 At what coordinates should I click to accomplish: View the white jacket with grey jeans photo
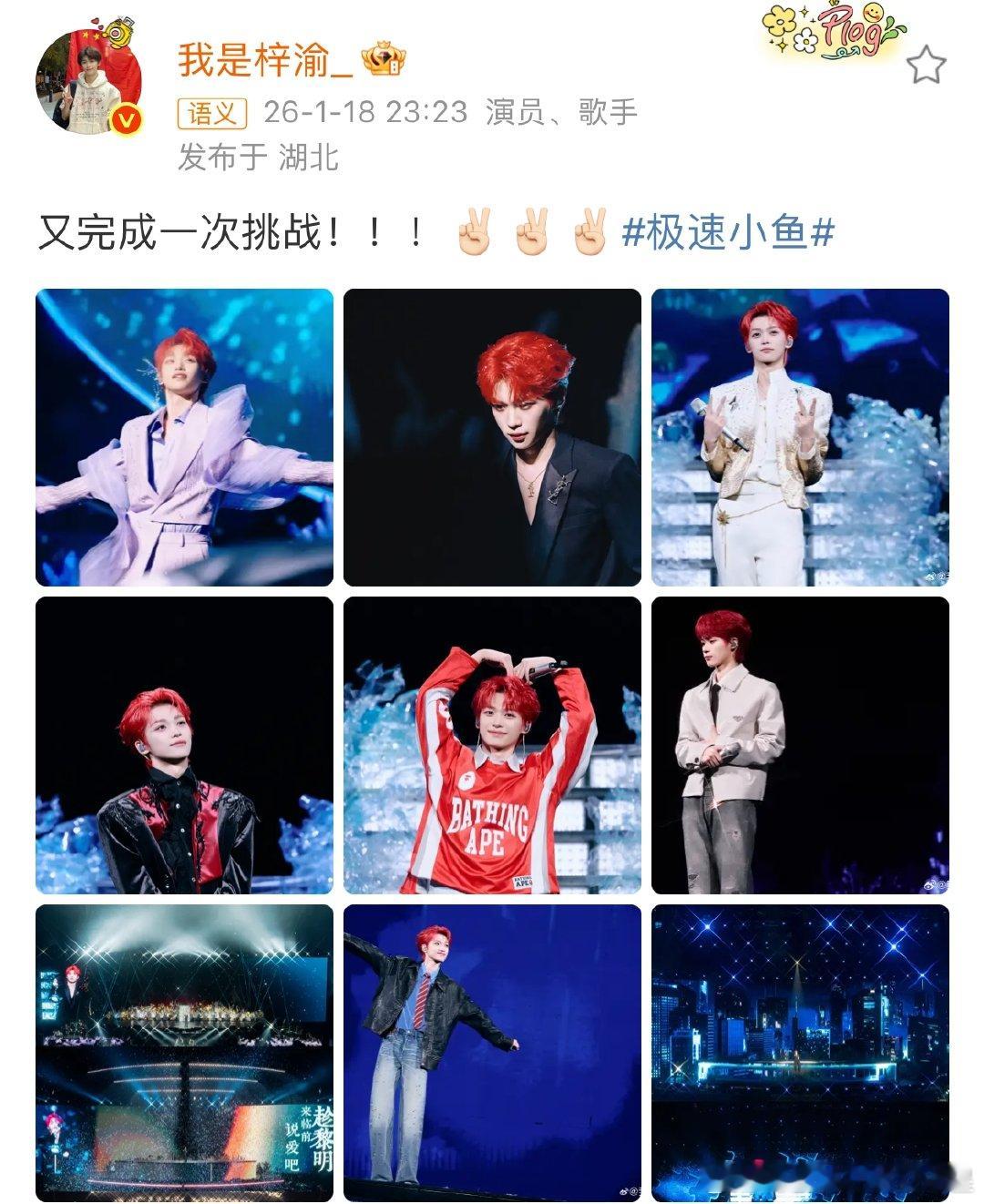coord(800,747)
